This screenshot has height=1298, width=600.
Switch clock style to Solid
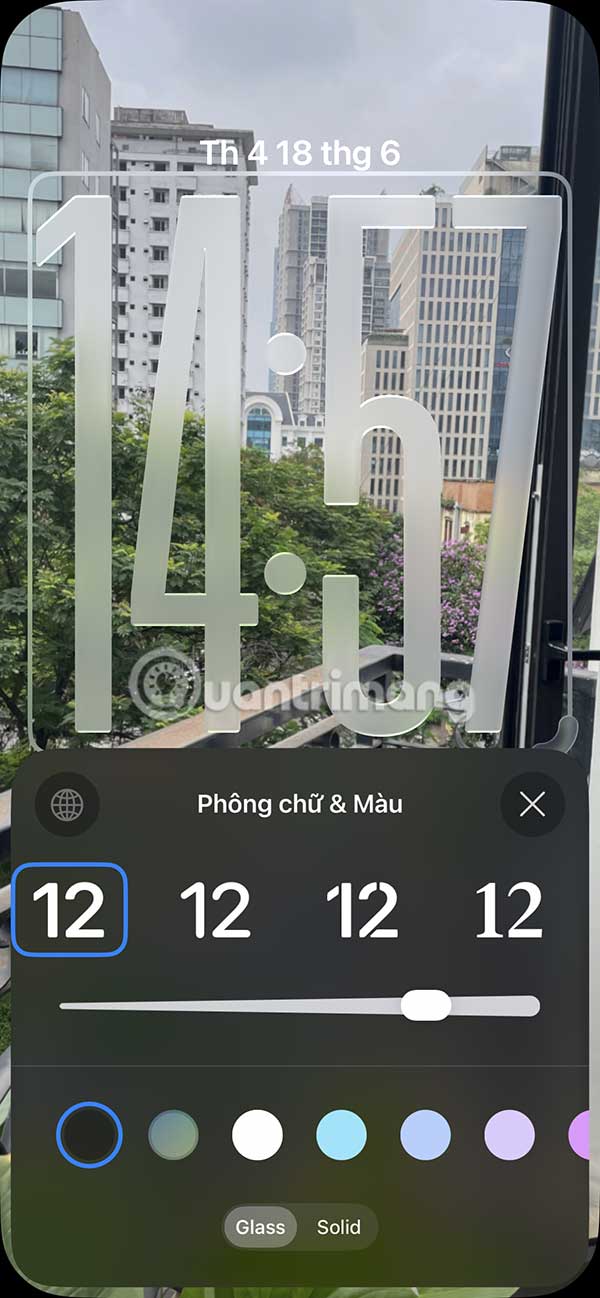[338, 1227]
